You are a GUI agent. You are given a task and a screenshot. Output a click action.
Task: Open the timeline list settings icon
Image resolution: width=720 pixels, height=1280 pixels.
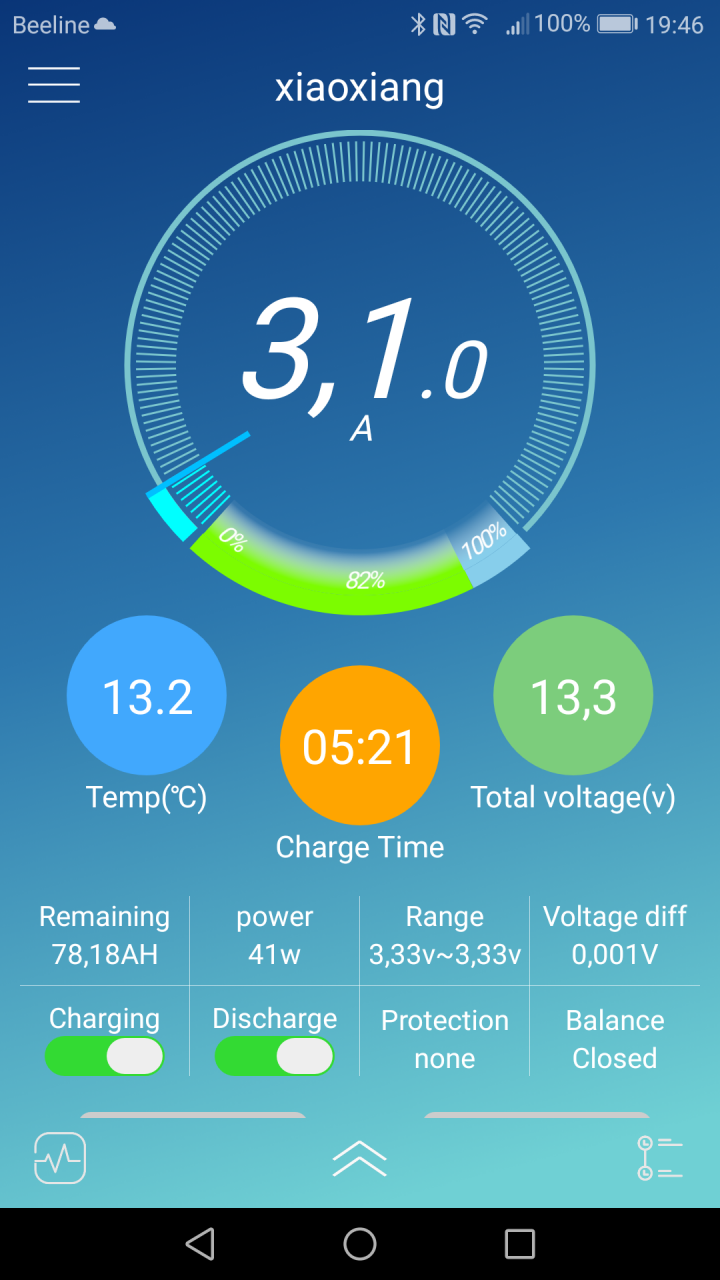[x=659, y=1158]
